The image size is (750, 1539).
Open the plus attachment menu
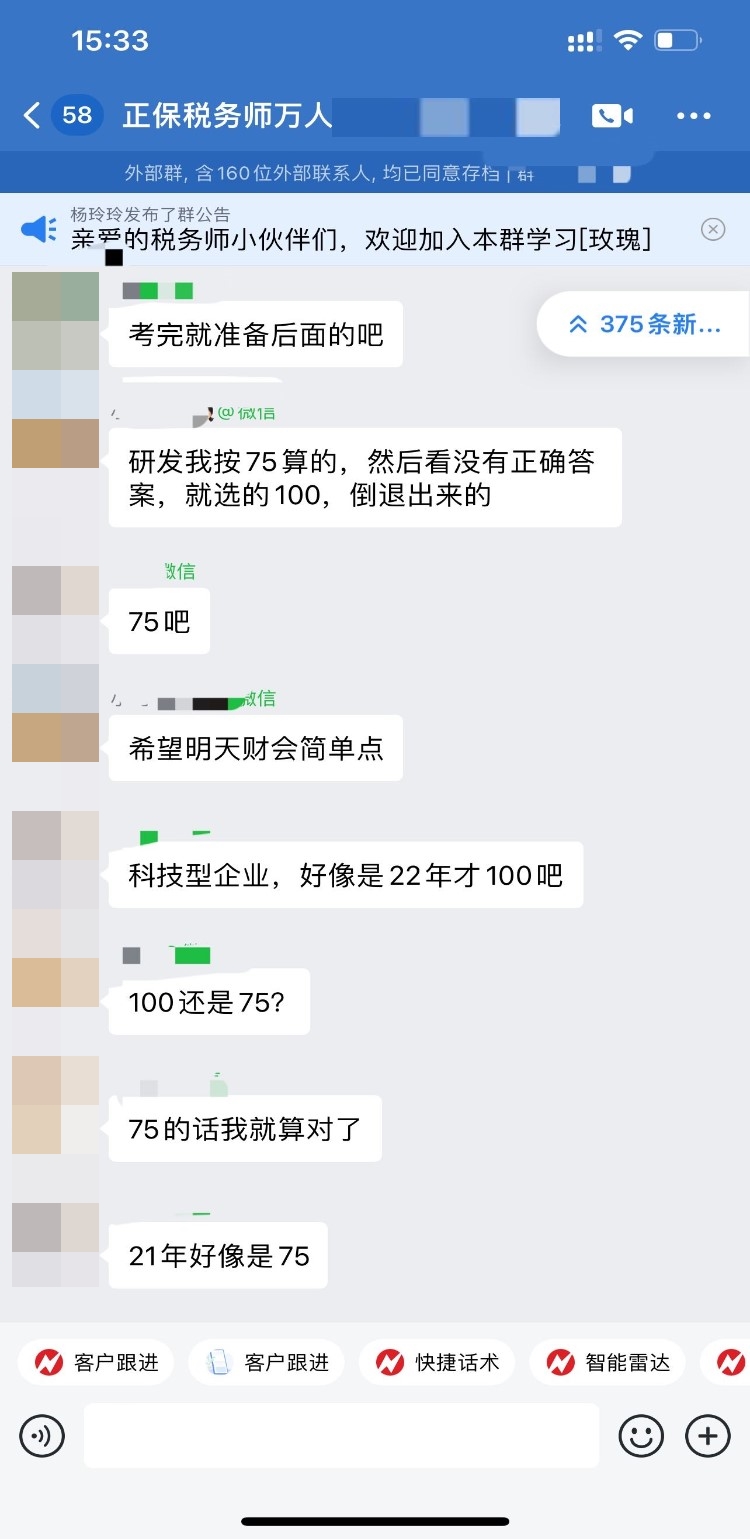(x=707, y=1436)
